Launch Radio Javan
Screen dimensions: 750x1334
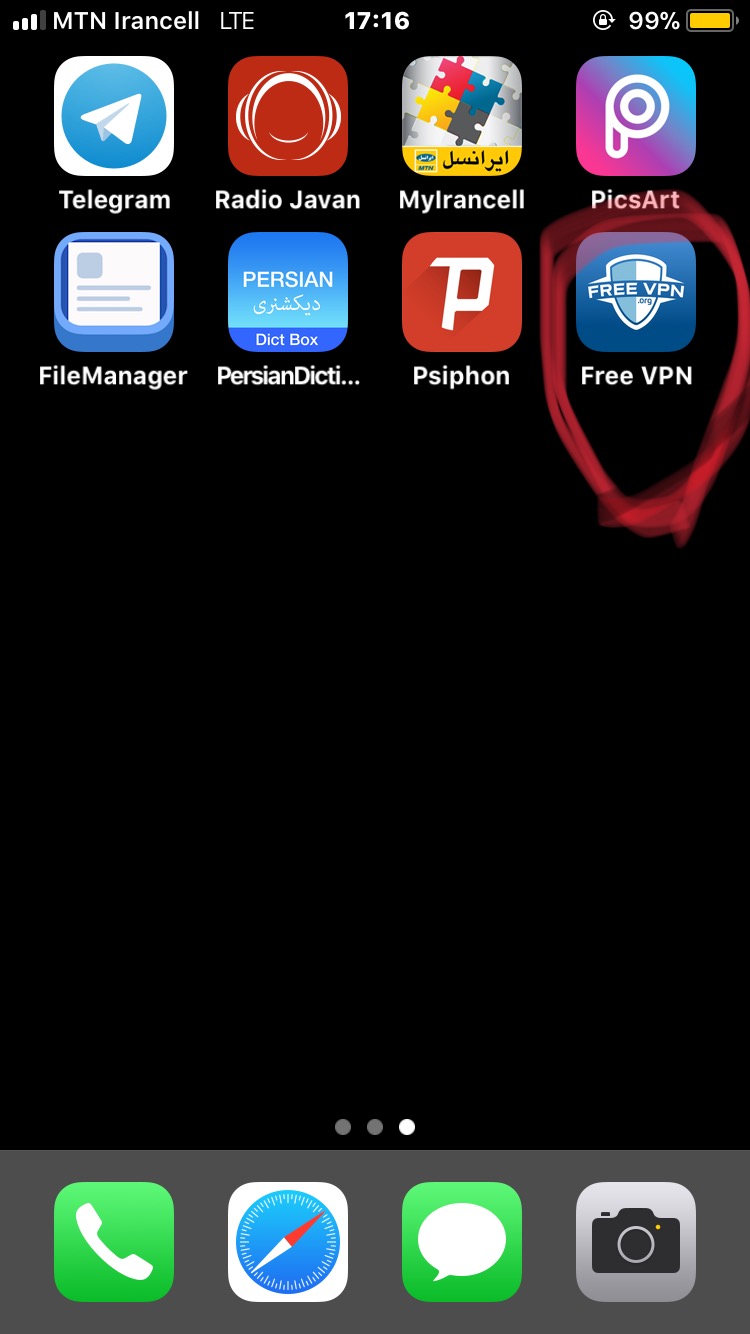point(288,116)
